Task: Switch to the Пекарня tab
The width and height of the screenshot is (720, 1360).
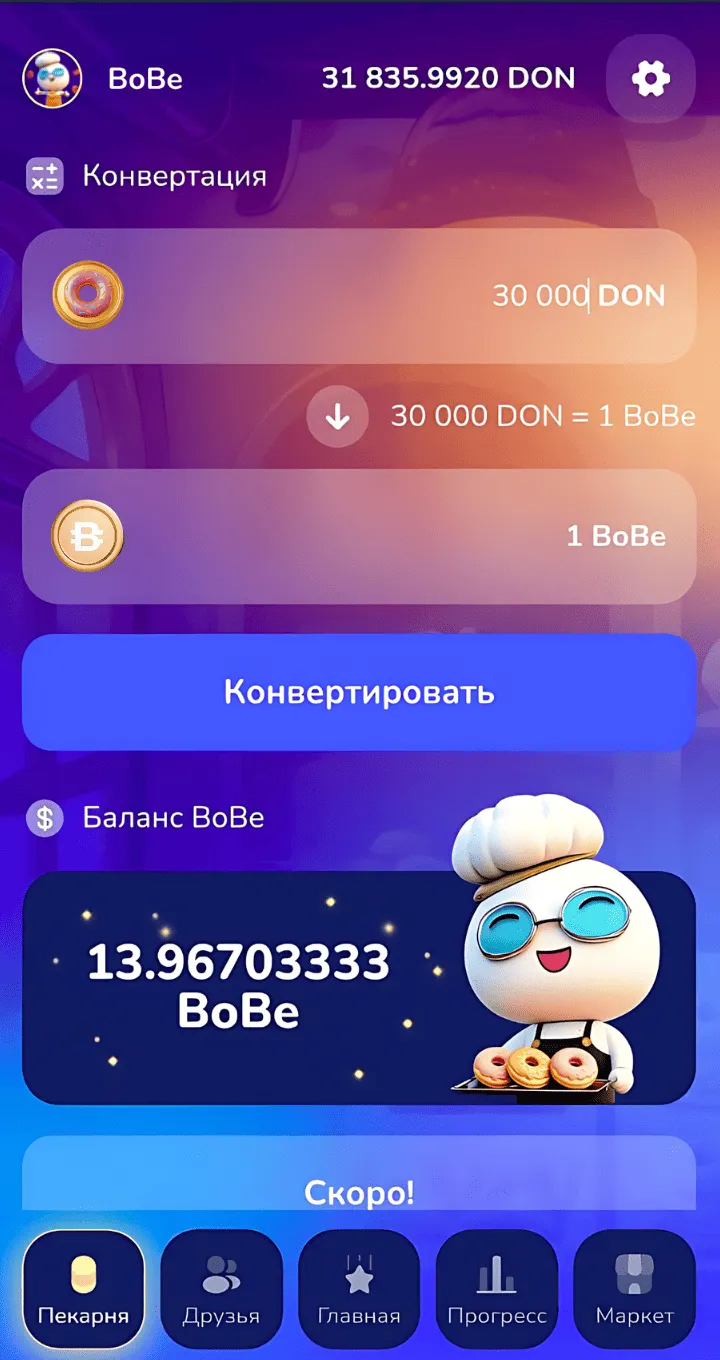Action: pos(84,1292)
